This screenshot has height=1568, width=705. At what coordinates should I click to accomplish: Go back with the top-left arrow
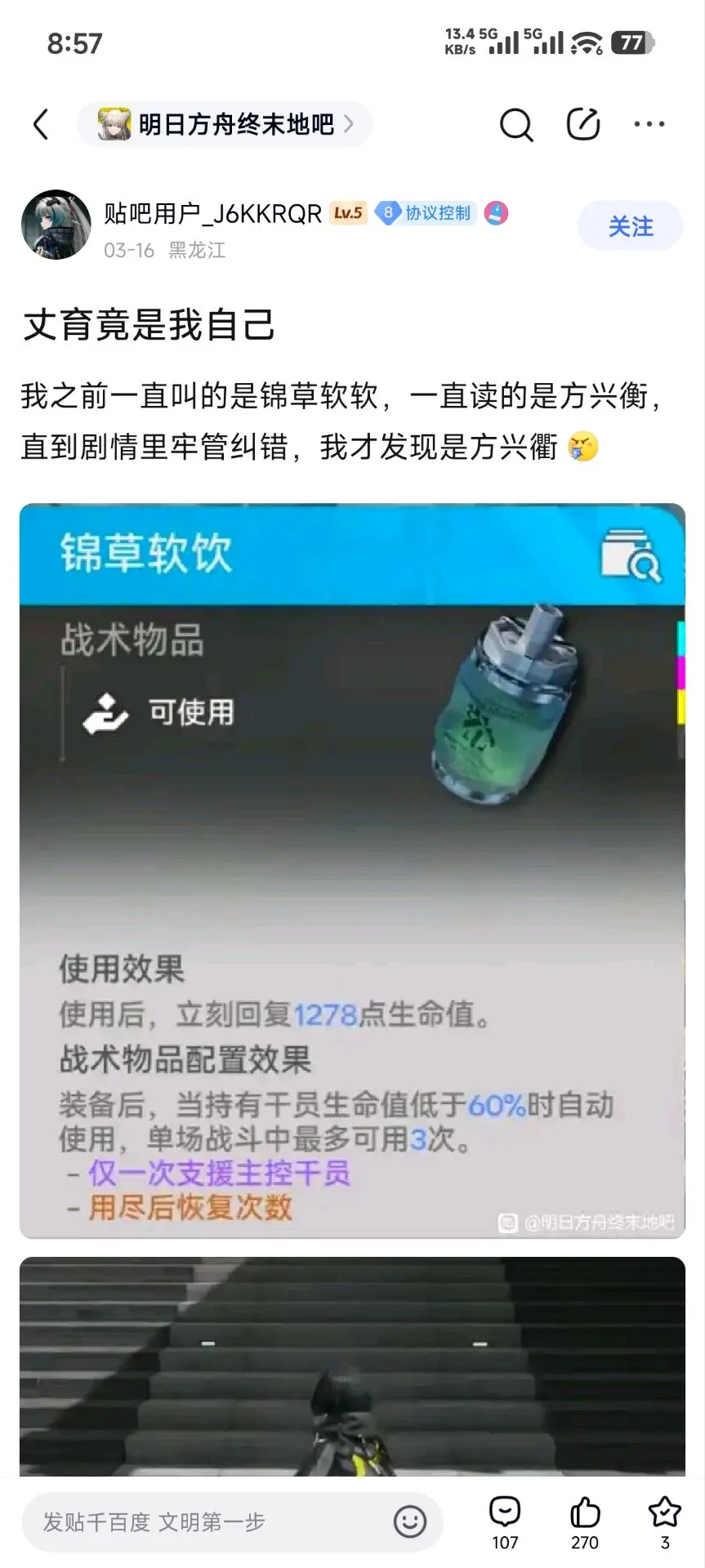click(41, 124)
